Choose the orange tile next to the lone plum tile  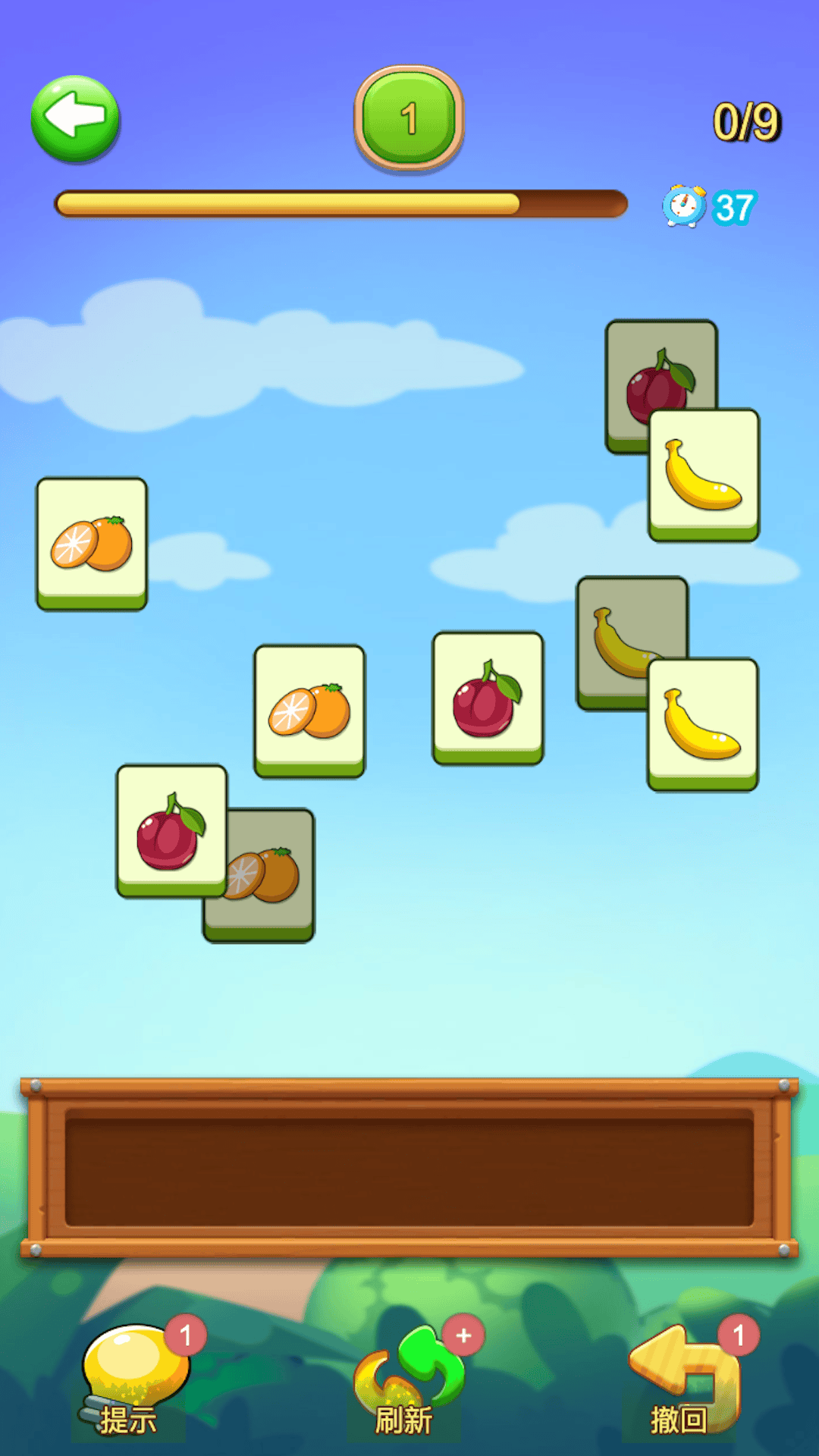[309, 711]
